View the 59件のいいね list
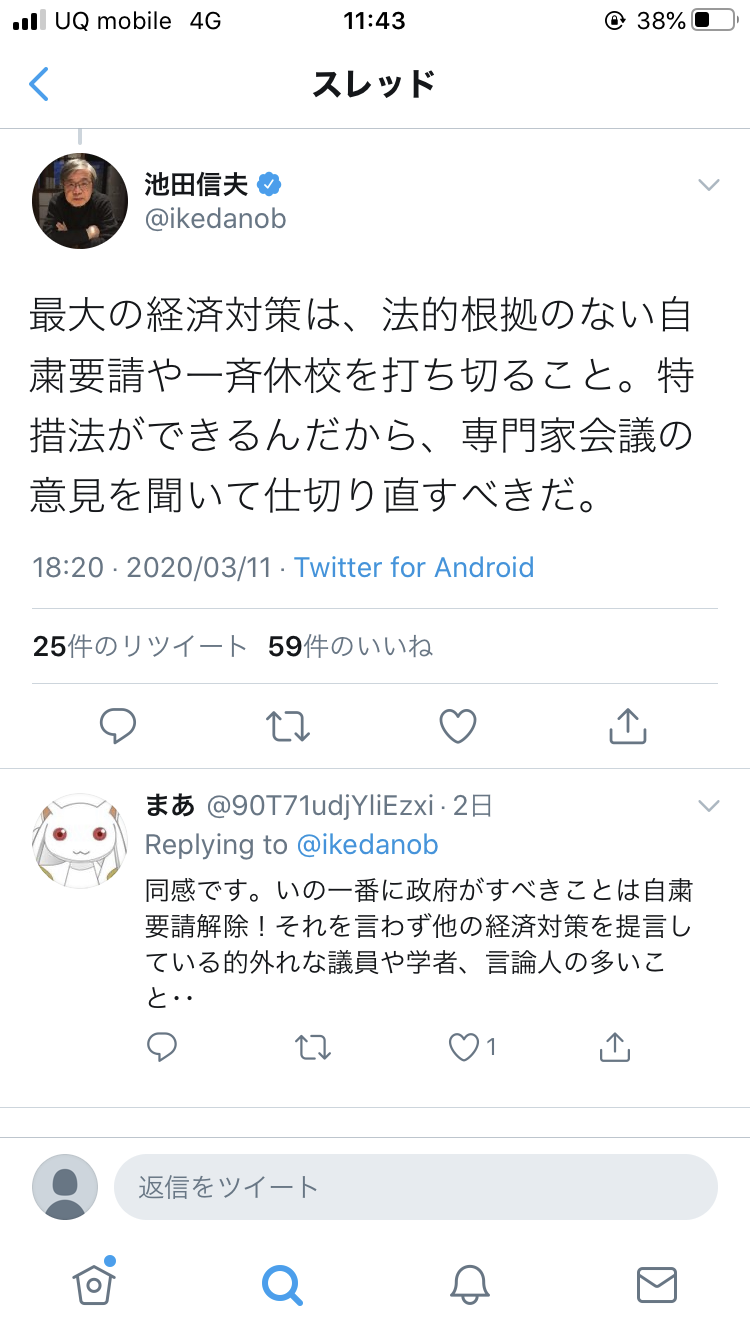Screen dimensions: 750x1334 click(350, 647)
